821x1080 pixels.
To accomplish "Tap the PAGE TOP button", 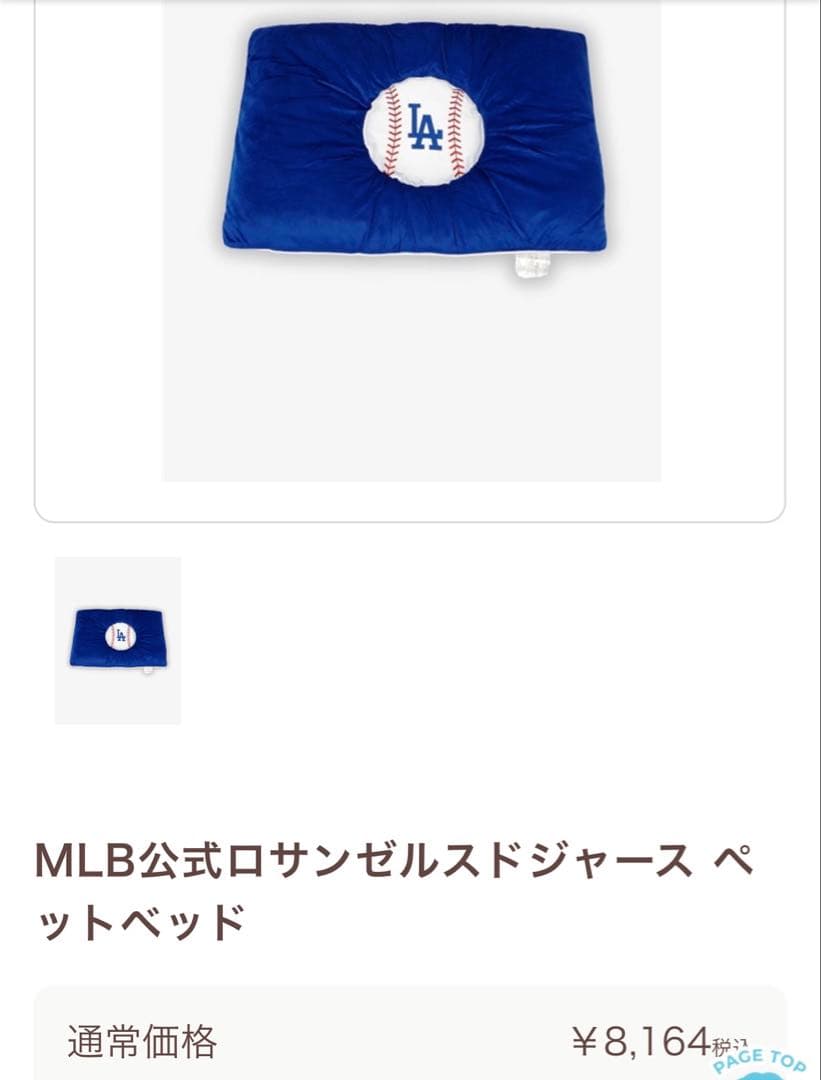I will click(x=761, y=1064).
